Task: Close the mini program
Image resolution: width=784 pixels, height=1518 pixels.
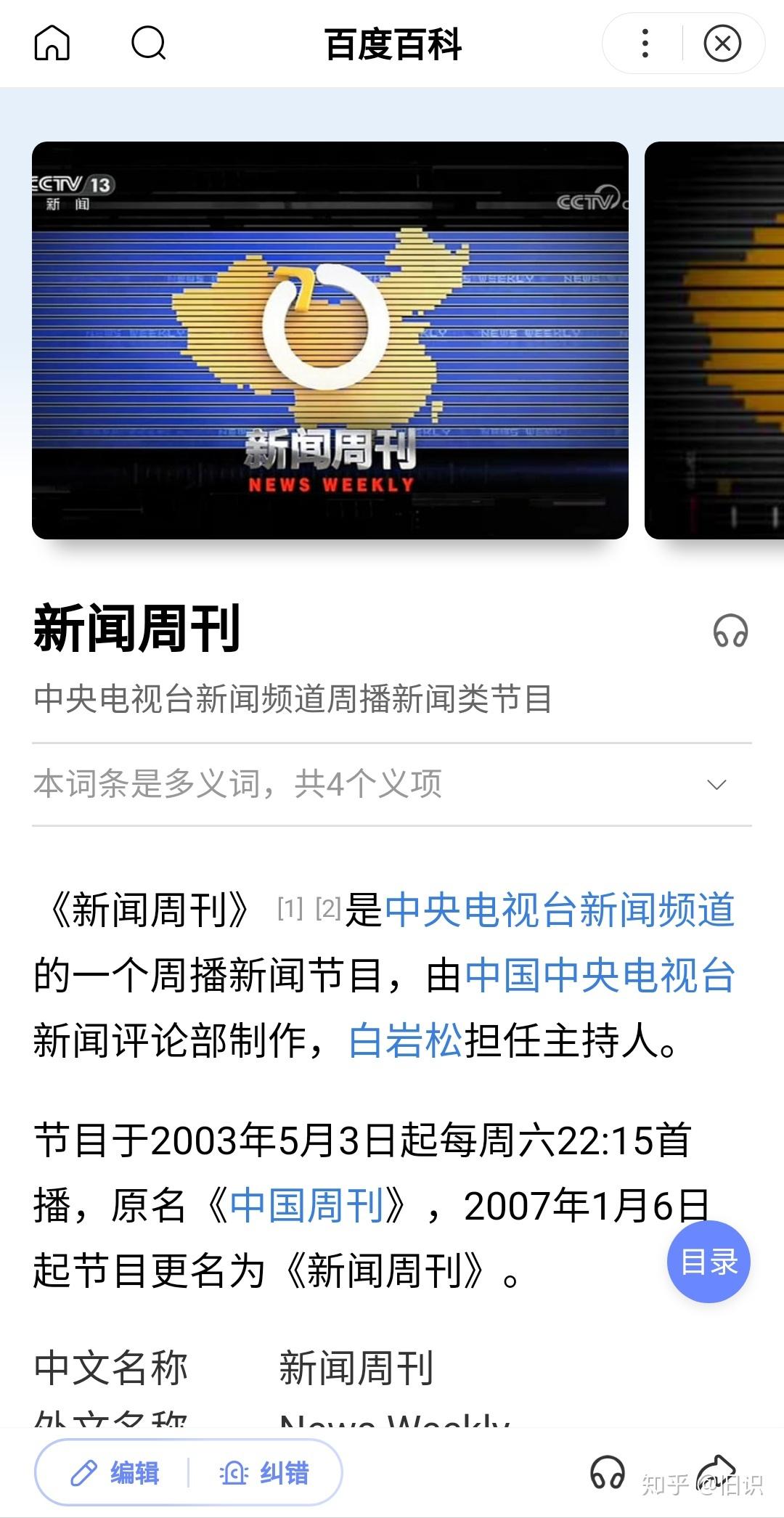Action: pyautogui.click(x=722, y=44)
